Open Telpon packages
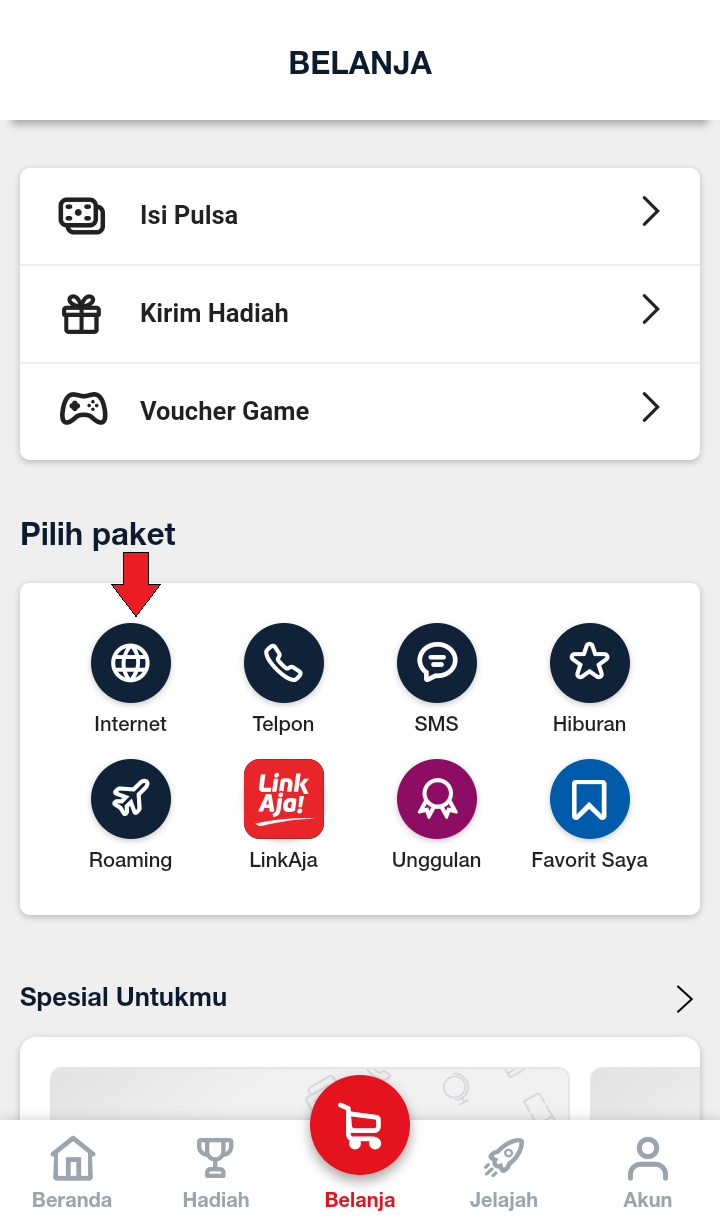Image resolution: width=720 pixels, height=1230 pixels. pos(284,662)
